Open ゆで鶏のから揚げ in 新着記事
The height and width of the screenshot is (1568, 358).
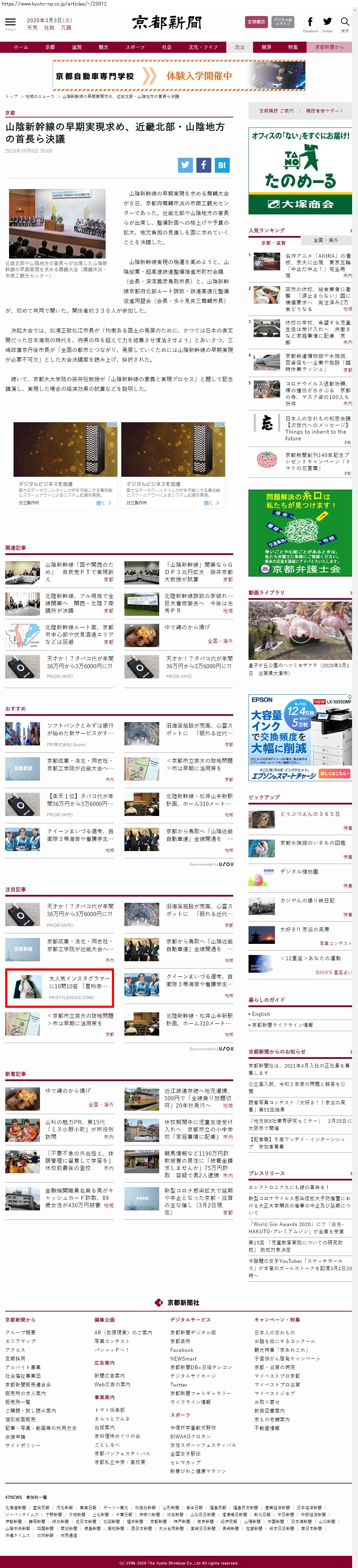[x=67, y=1091]
